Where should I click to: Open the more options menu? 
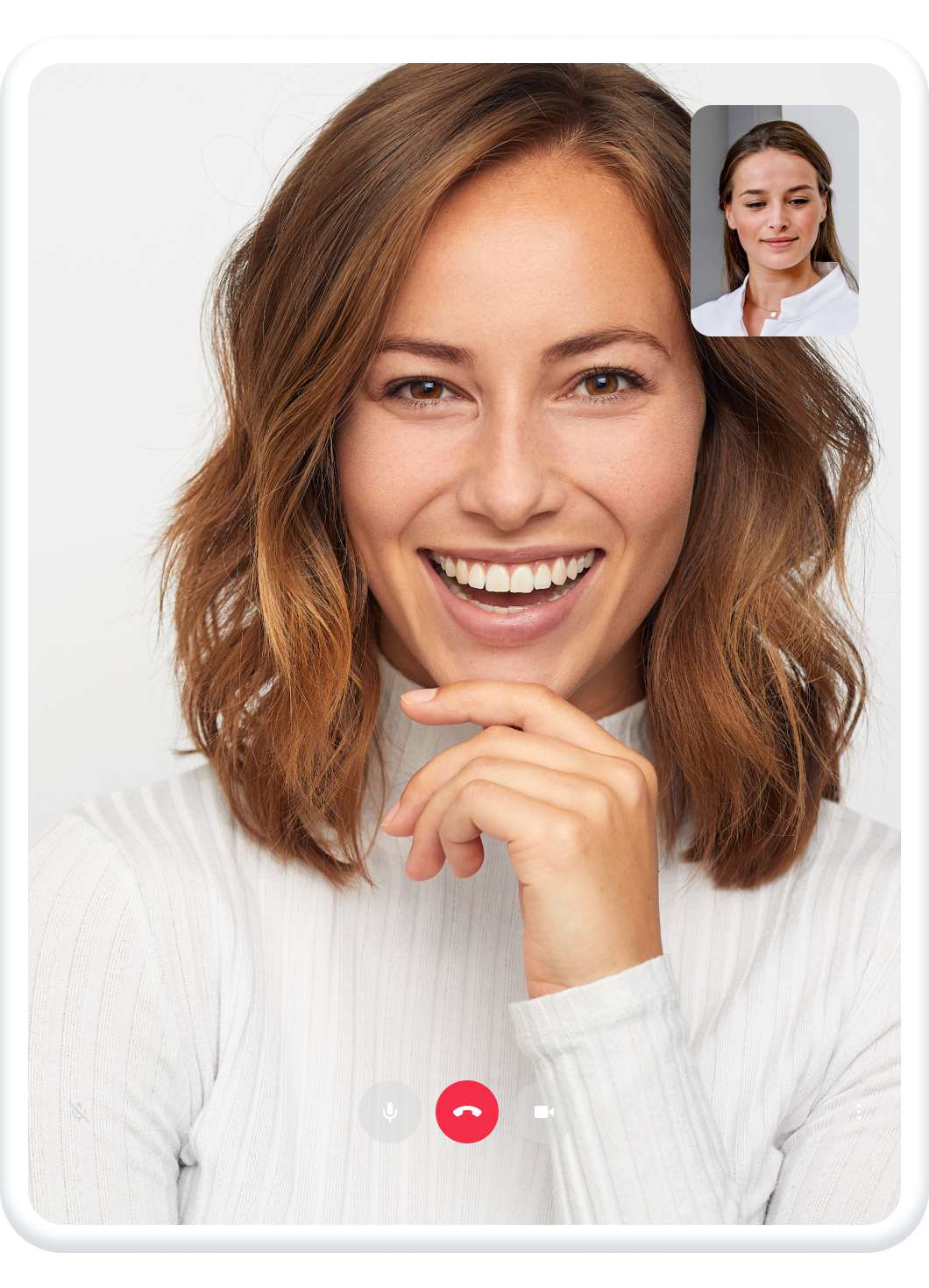point(859,1112)
